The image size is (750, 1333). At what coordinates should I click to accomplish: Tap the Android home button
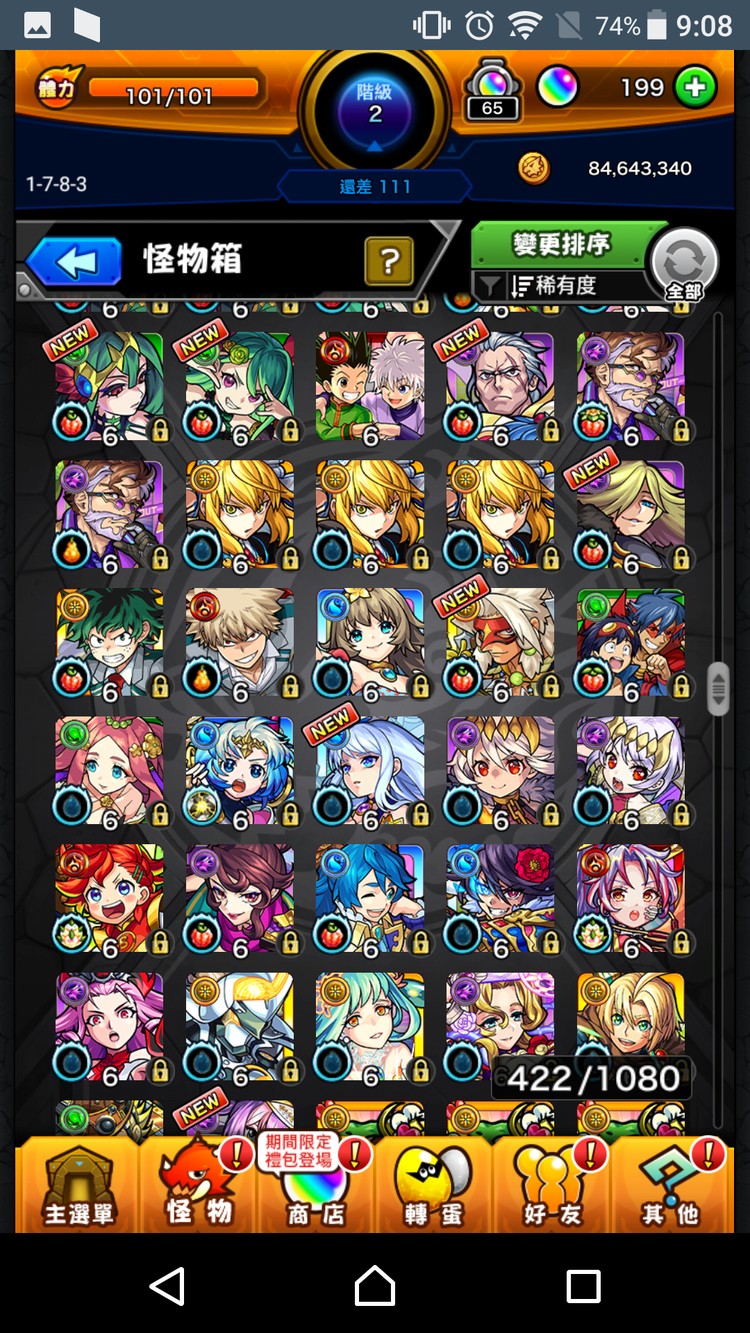[x=375, y=1285]
